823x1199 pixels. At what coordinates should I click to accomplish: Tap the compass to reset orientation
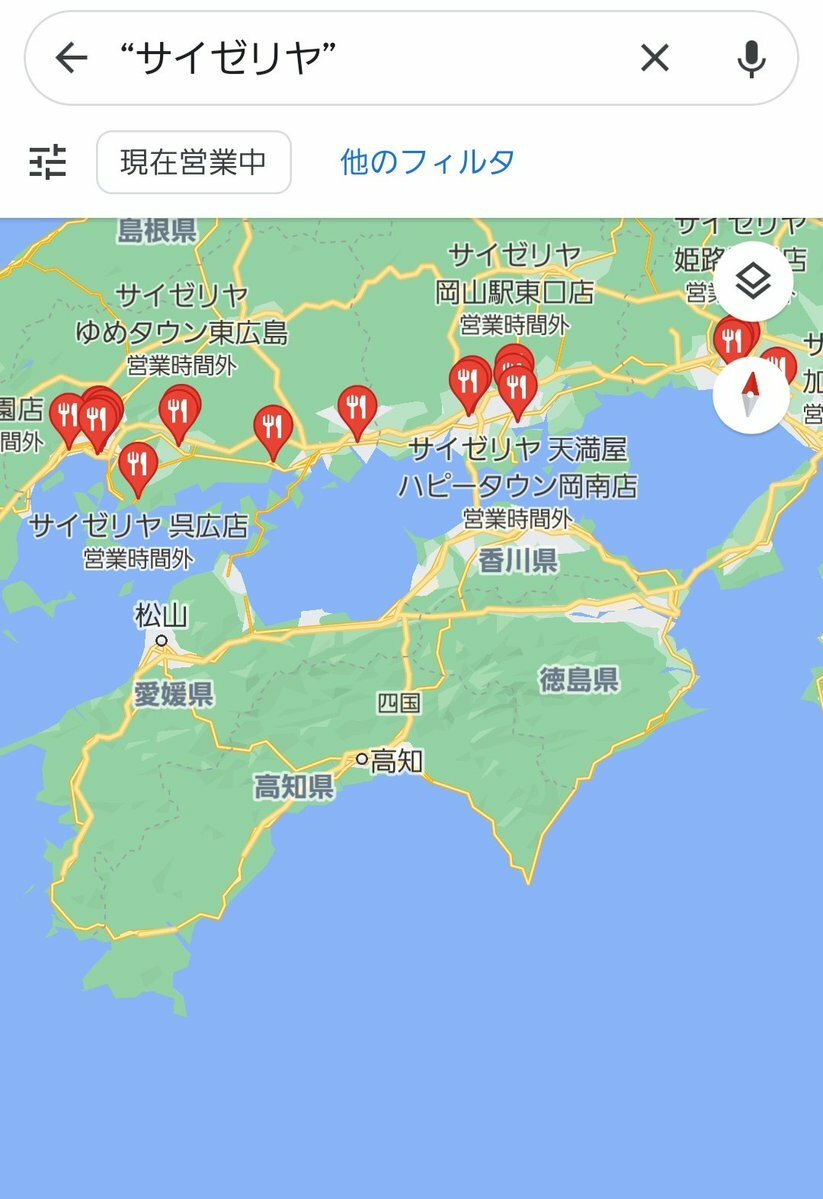tap(751, 395)
